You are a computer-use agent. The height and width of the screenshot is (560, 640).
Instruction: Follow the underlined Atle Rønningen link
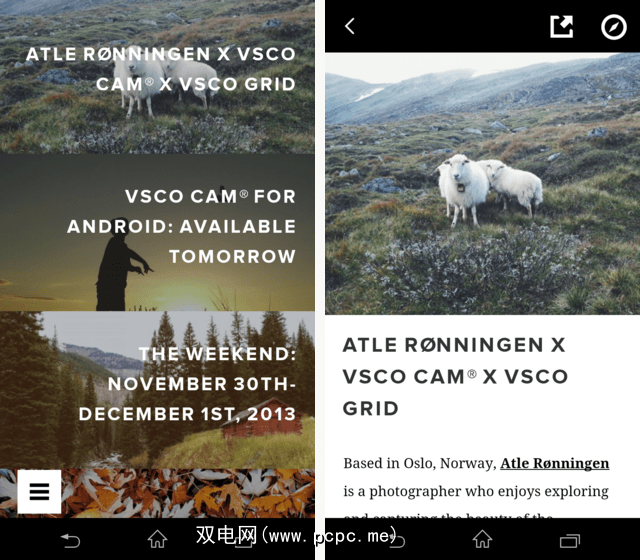click(x=554, y=463)
